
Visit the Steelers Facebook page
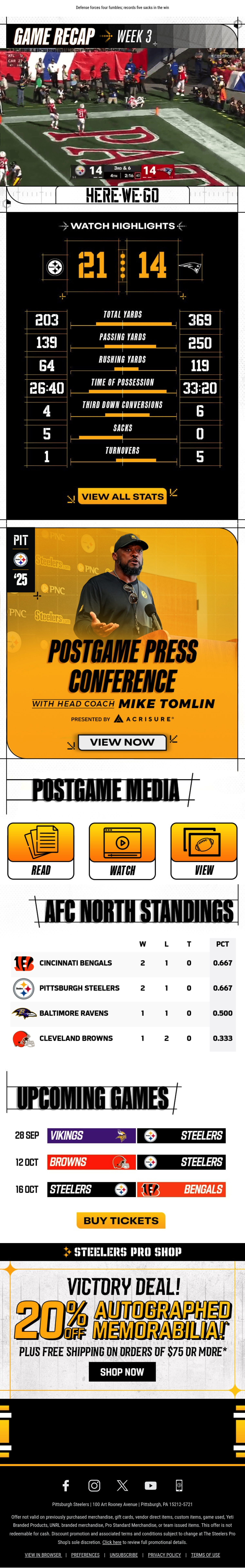pos(66,1485)
